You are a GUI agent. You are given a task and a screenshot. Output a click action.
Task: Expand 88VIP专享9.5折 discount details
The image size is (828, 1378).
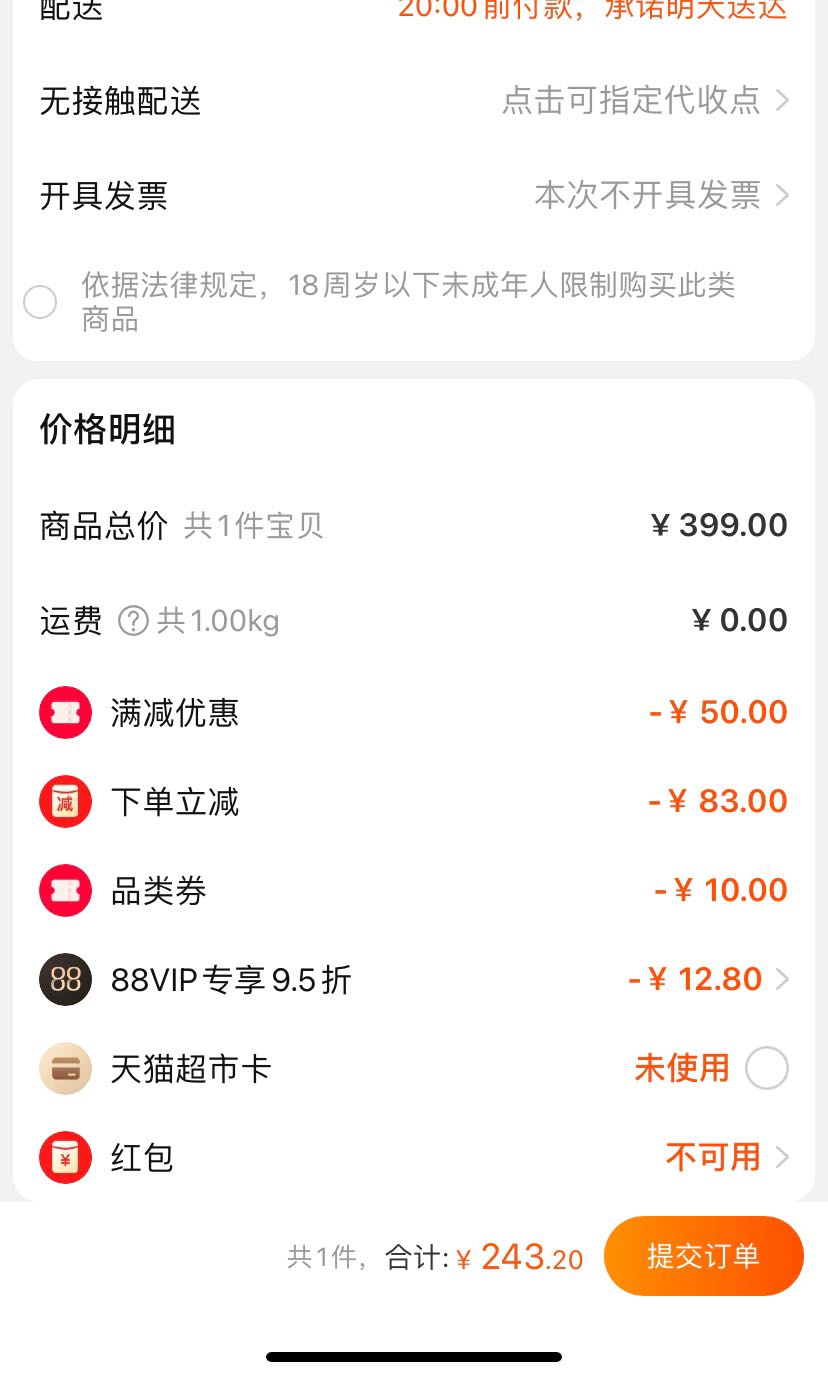(414, 980)
